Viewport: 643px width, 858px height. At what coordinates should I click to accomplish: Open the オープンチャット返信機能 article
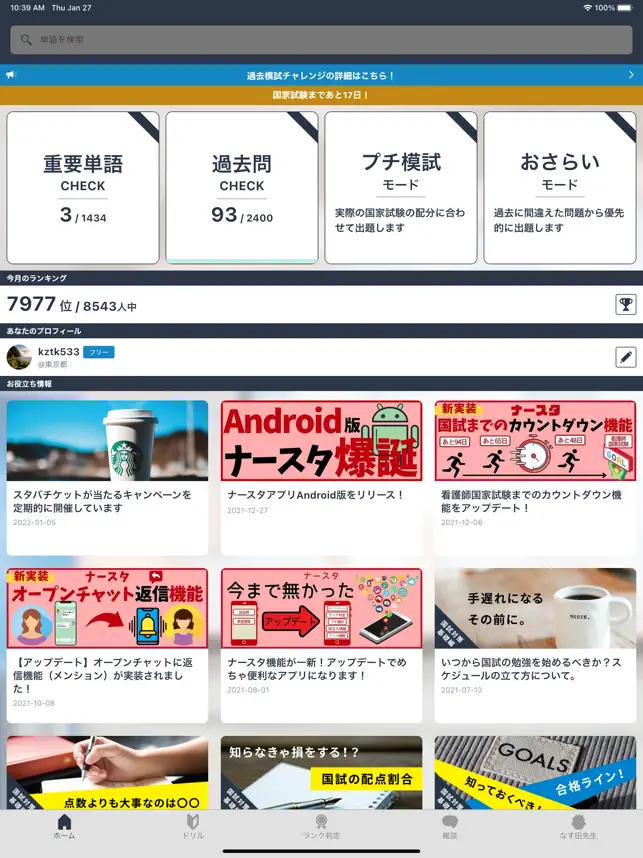(108, 645)
